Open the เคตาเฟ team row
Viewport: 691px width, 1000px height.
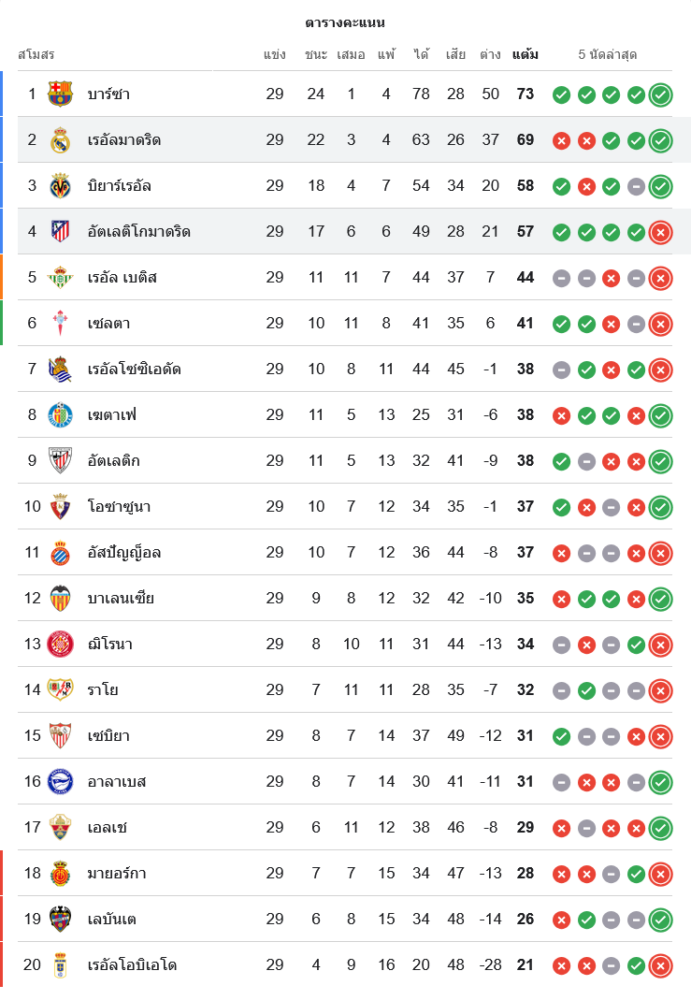coord(112,415)
